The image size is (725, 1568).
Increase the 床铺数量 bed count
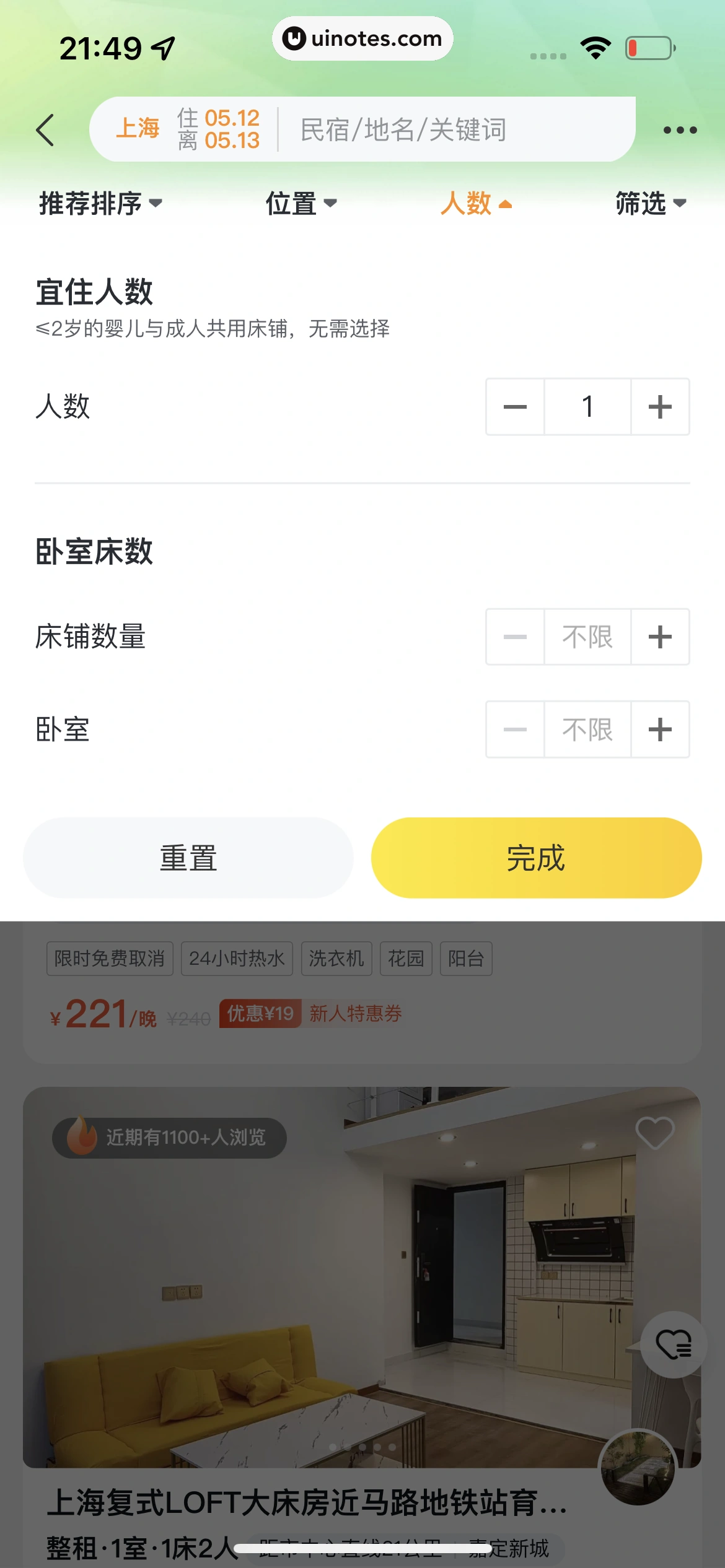[x=660, y=637]
